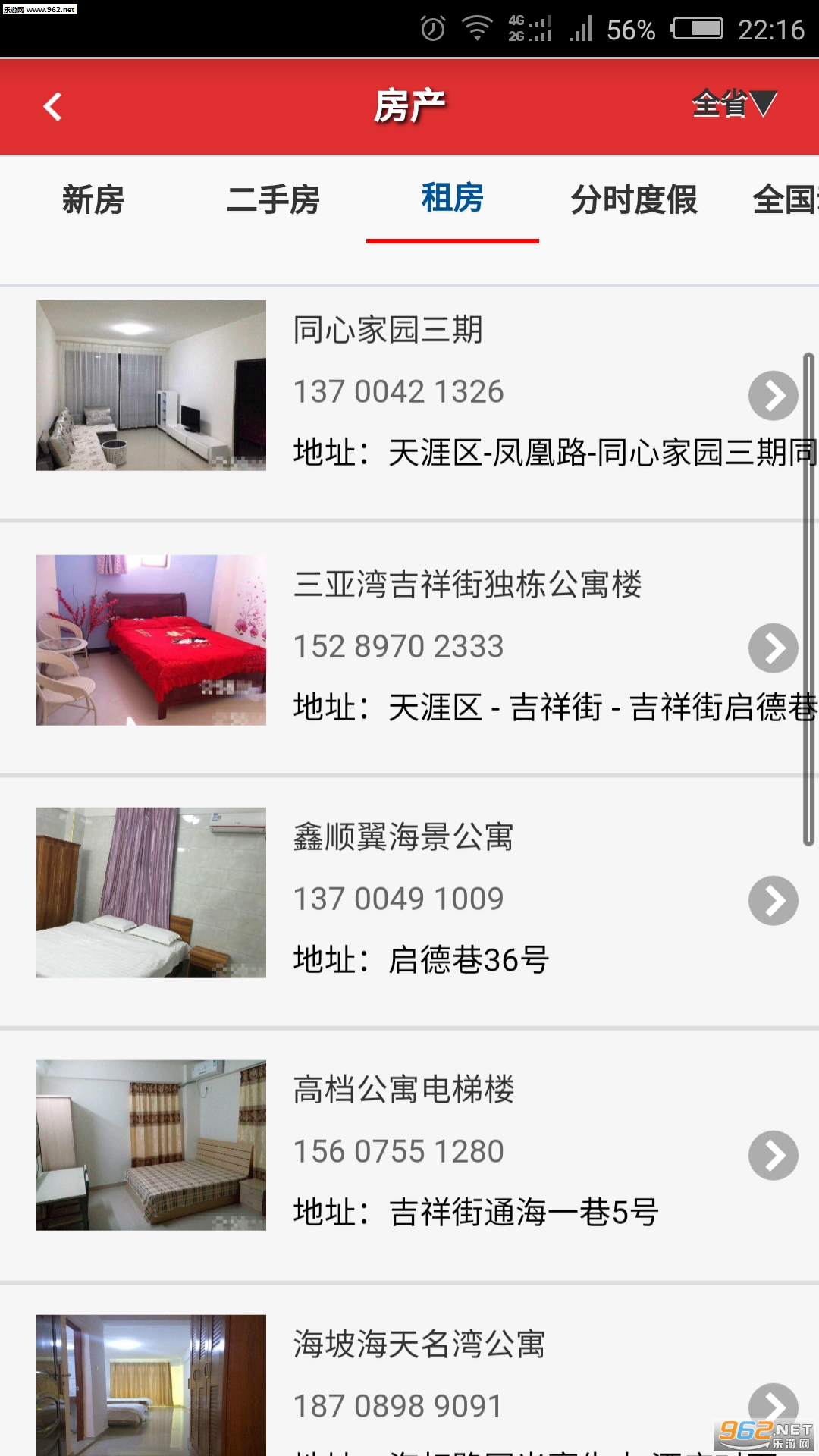This screenshot has width=819, height=1456.
Task: Go back using the top-left arrow
Action: (x=52, y=106)
